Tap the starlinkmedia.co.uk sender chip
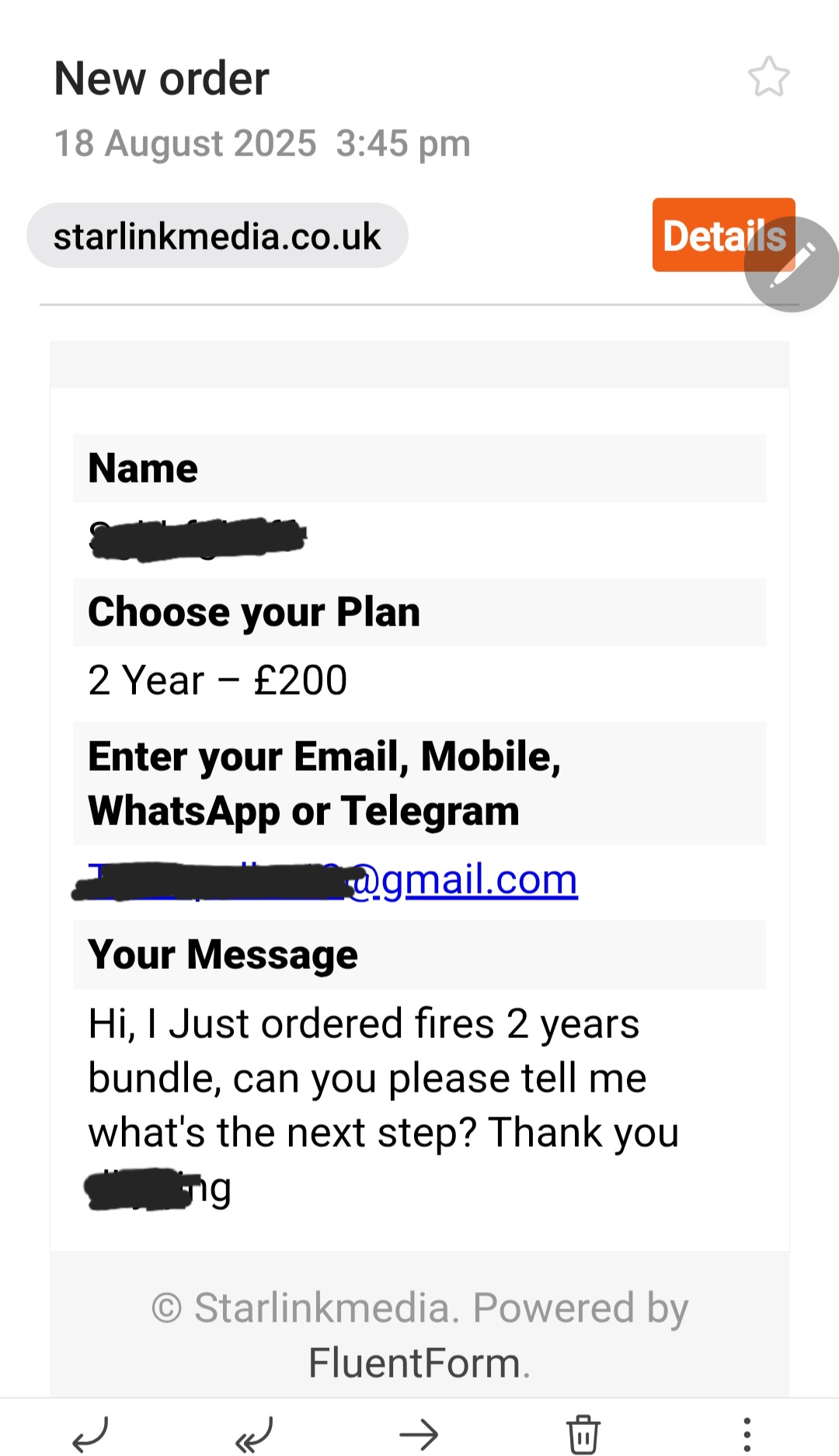Image resolution: width=839 pixels, height=1456 pixels. [x=218, y=235]
